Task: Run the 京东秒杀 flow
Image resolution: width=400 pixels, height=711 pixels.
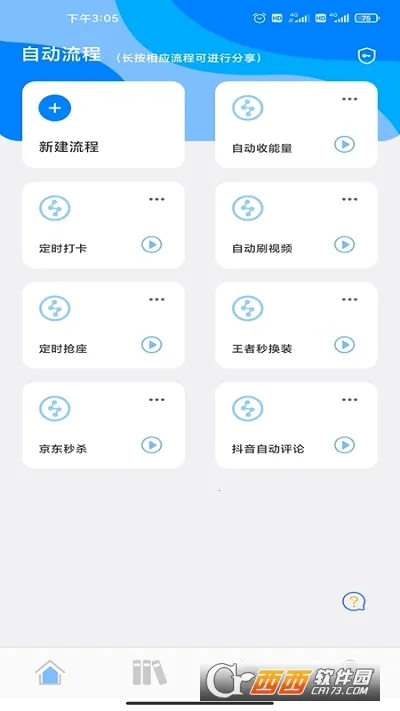Action: click(x=151, y=445)
